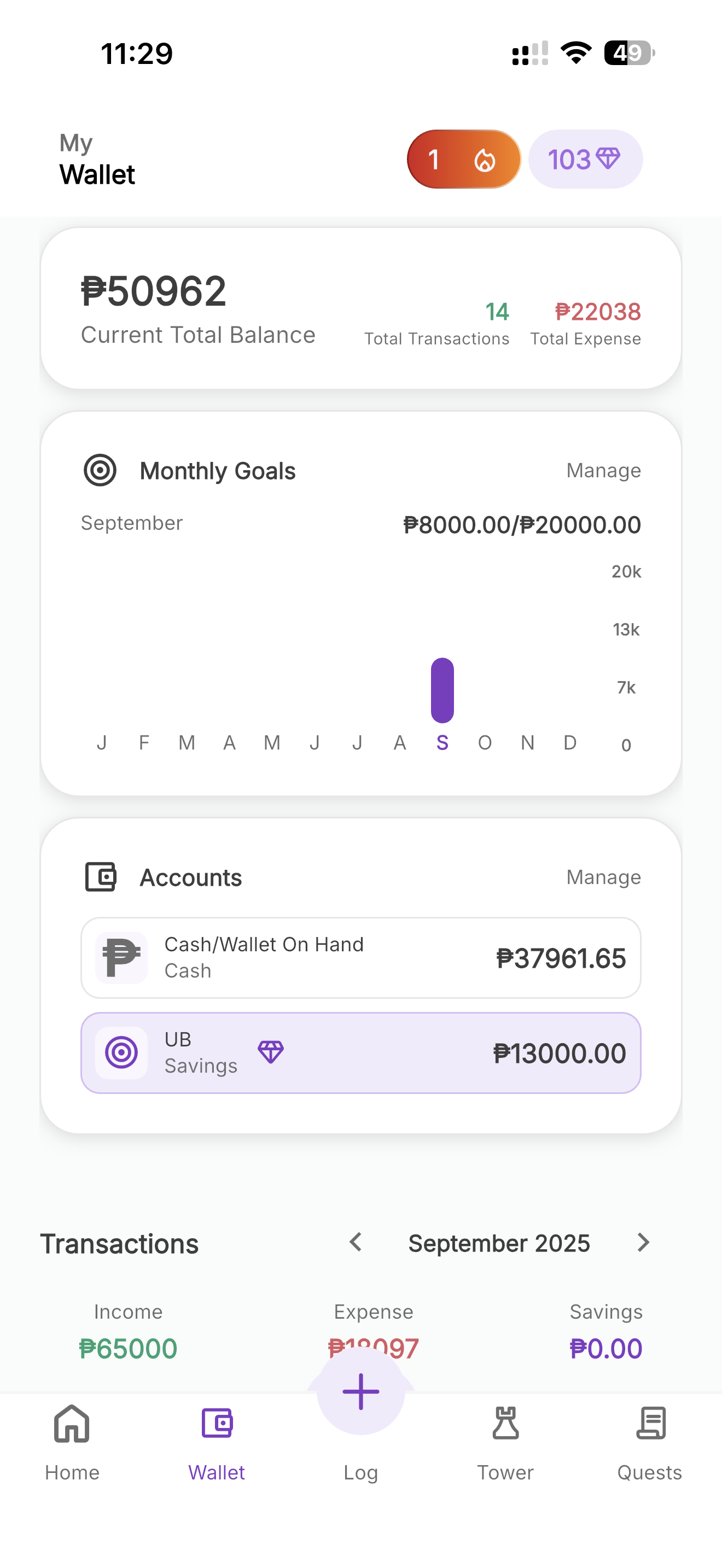Switch to the Home tab

point(72,1443)
